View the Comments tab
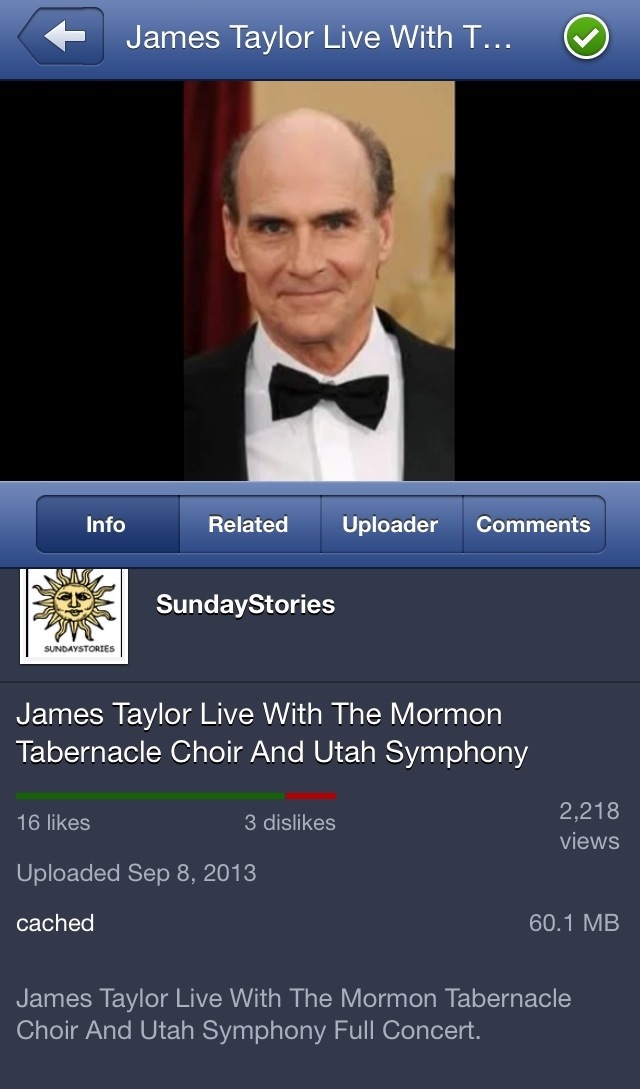This screenshot has width=640, height=1089. pos(534,524)
